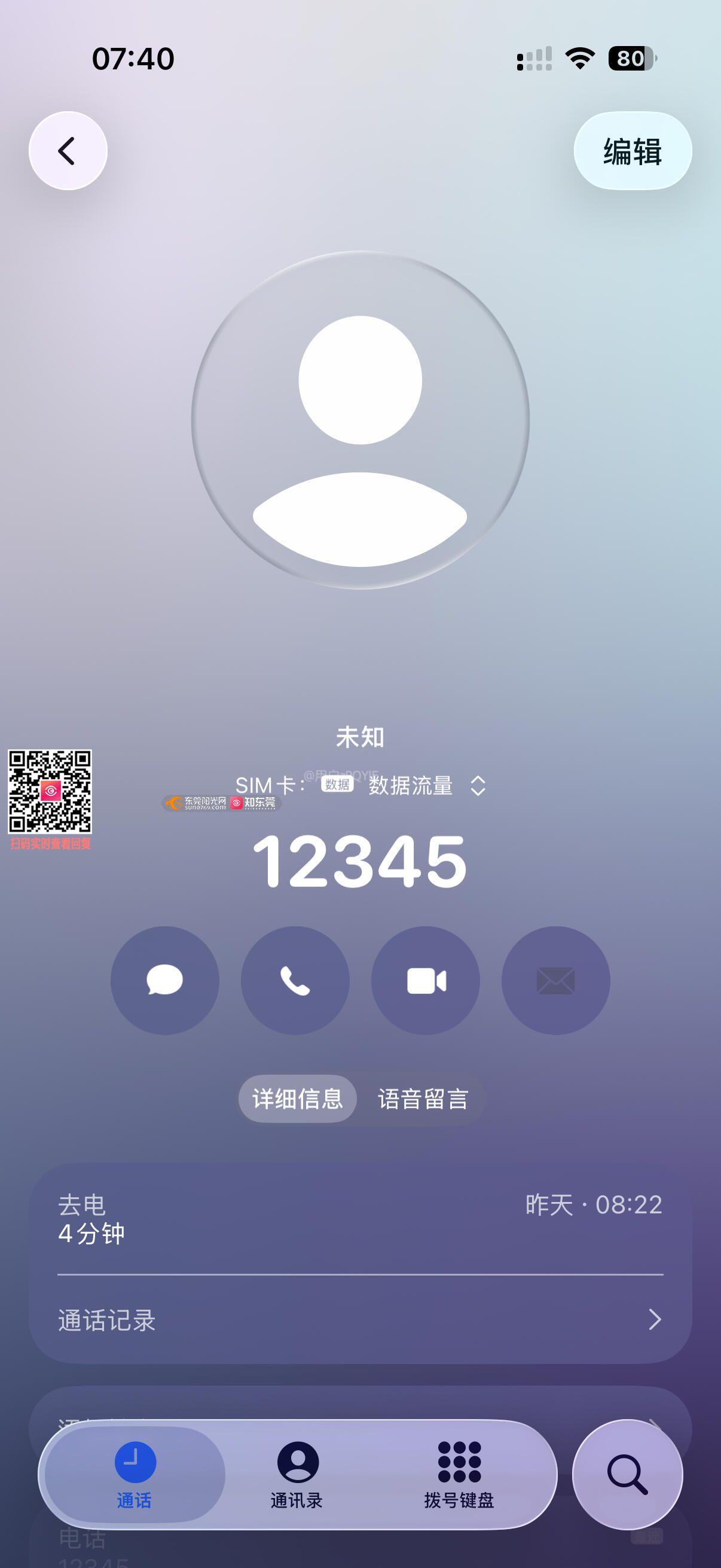Open the 拨号键盘 dial pad tab
The width and height of the screenshot is (721, 1568).
tap(459, 1474)
